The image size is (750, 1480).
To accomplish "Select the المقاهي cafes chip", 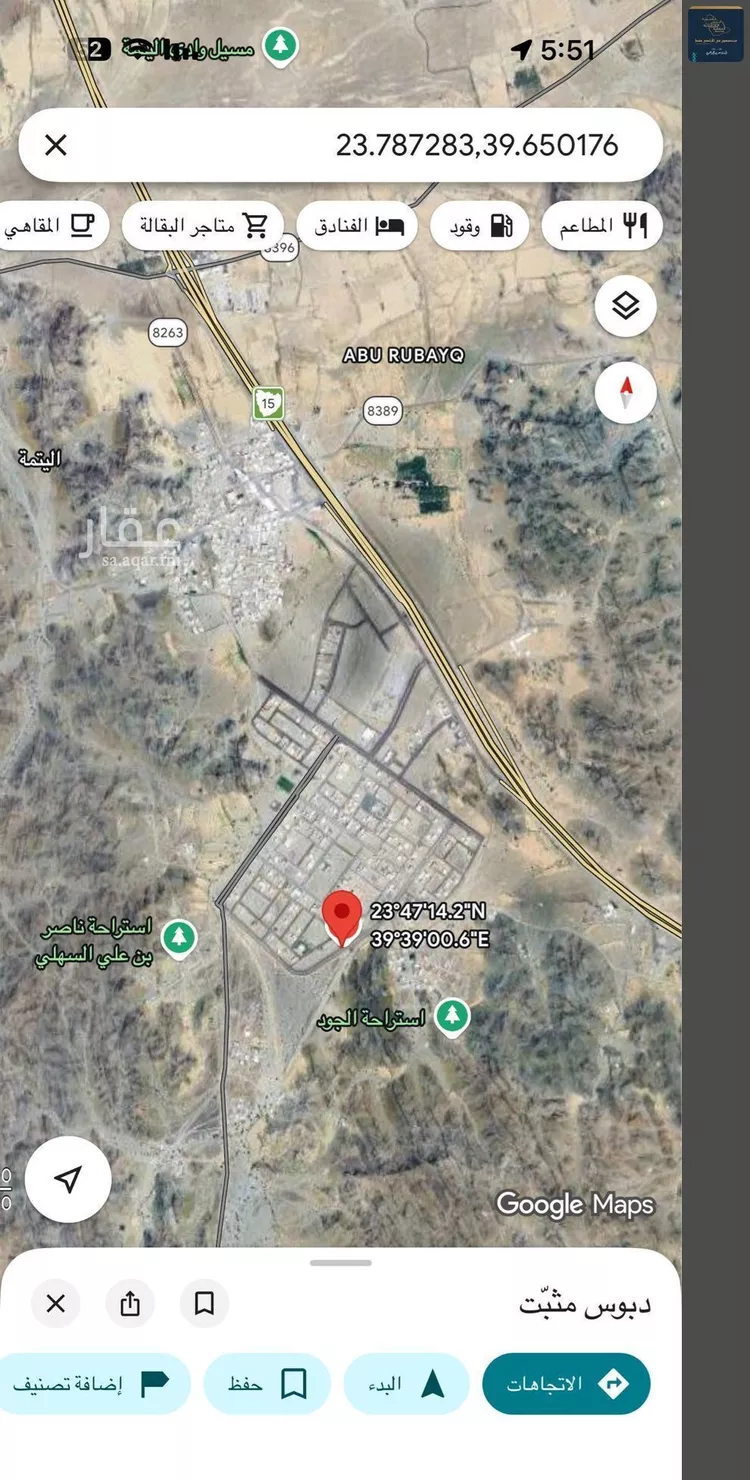I will point(51,226).
